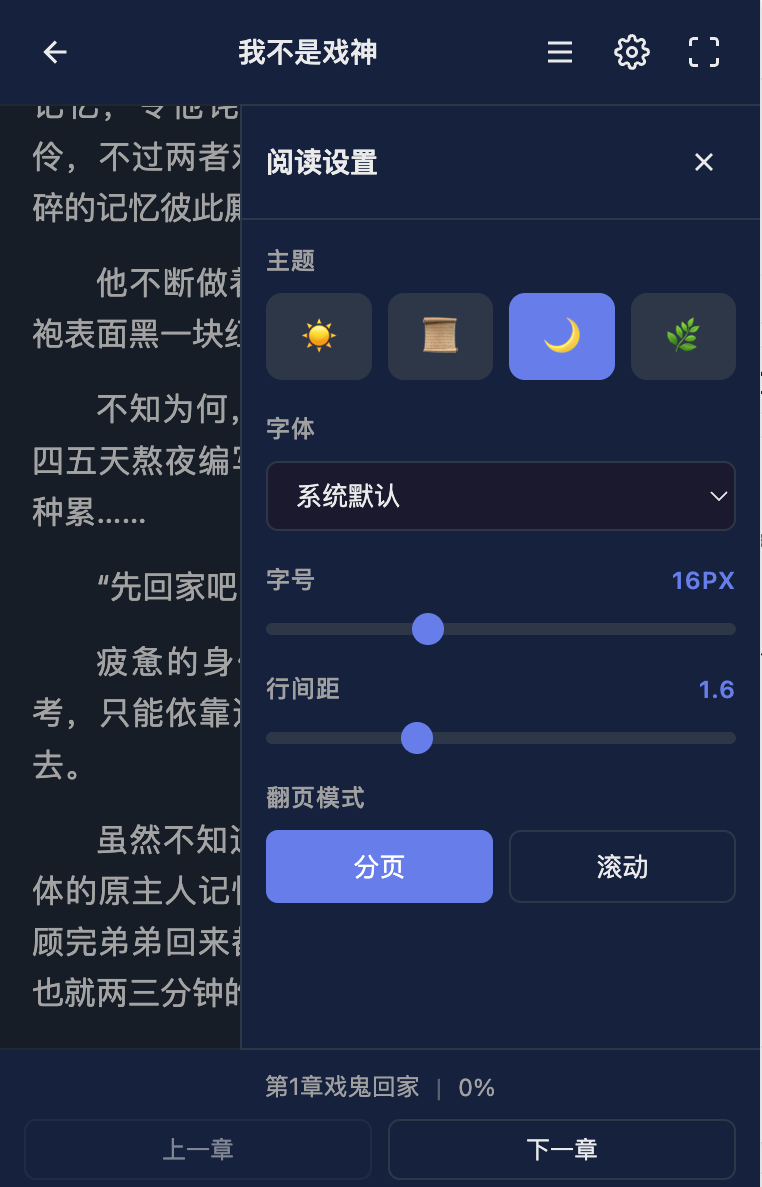Go to 上一章 previous chapter

[197, 1149]
